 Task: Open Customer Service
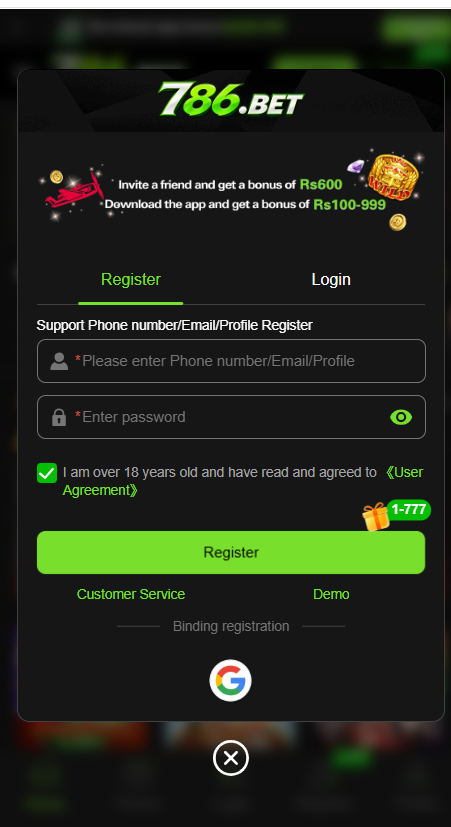pos(131,594)
